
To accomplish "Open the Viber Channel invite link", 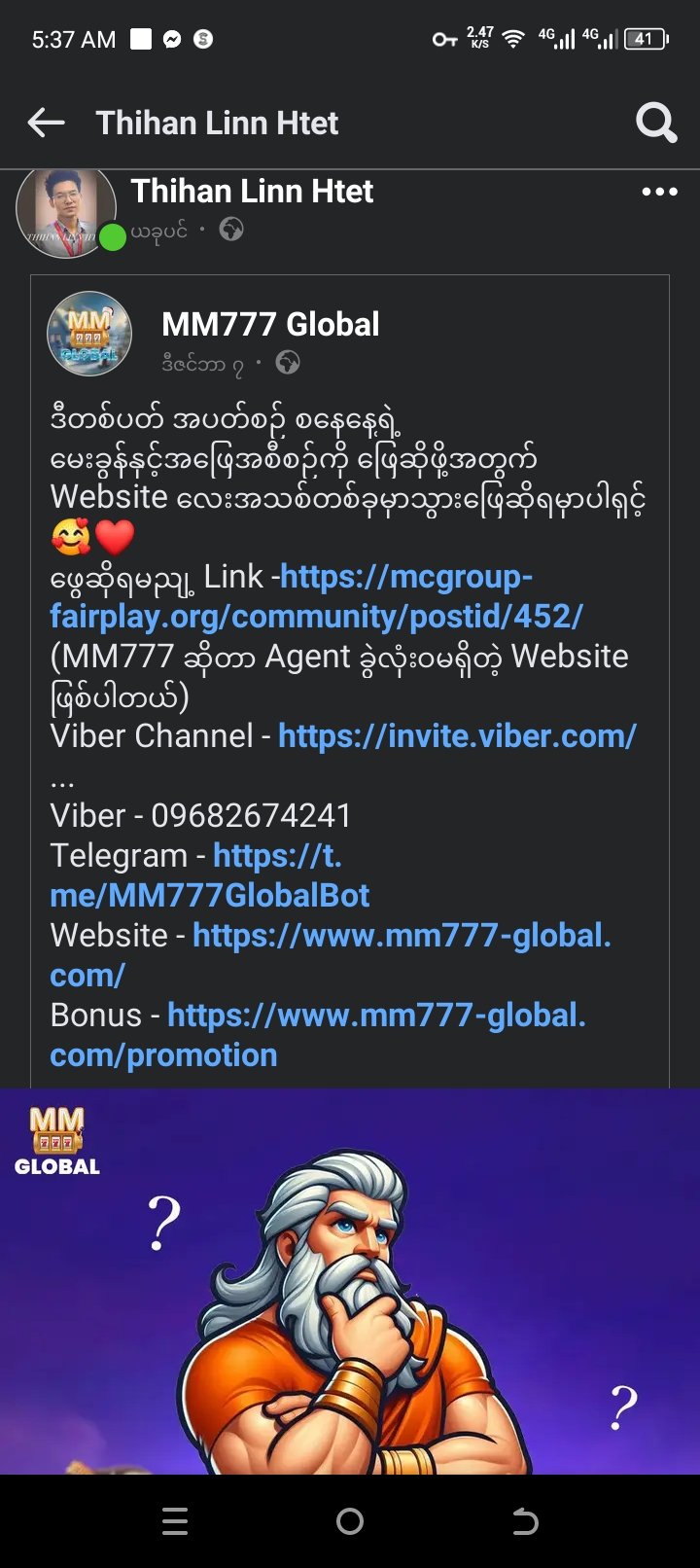I will 457,736.
